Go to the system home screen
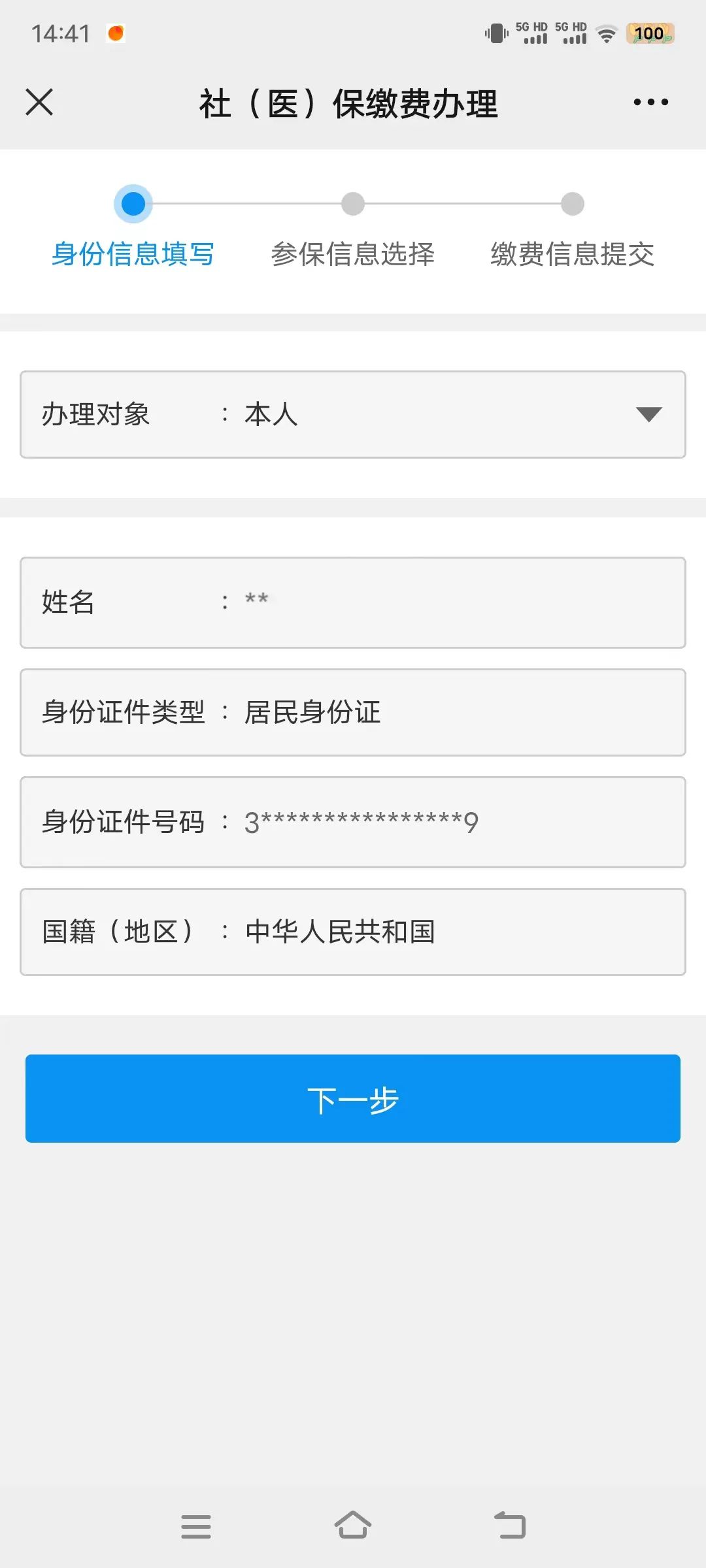This screenshot has width=706, height=1568. [353, 1526]
